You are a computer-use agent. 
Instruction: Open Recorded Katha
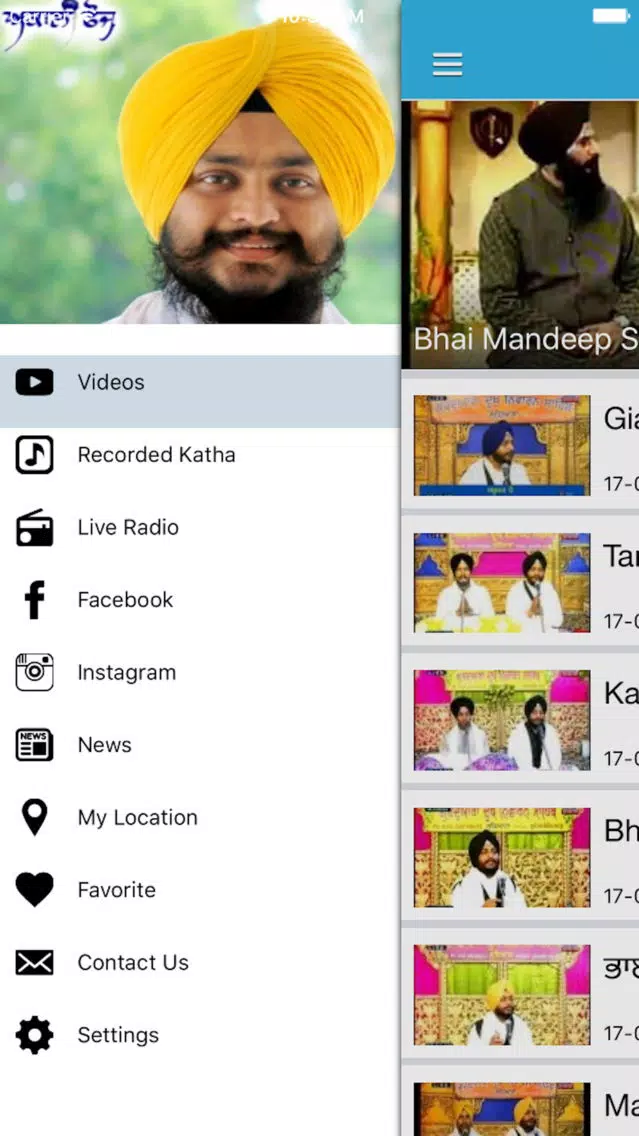(x=200, y=455)
